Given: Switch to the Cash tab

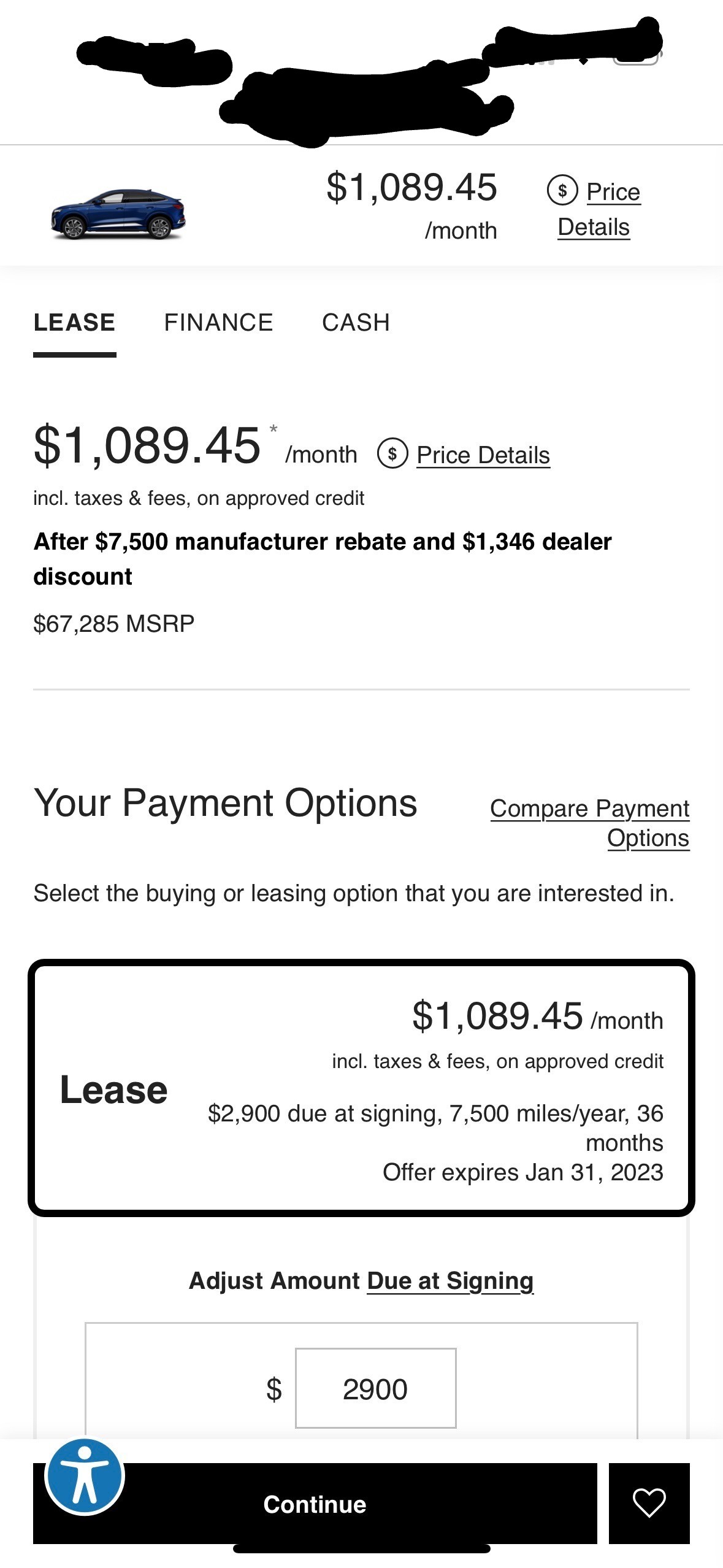Looking at the screenshot, I should [356, 322].
